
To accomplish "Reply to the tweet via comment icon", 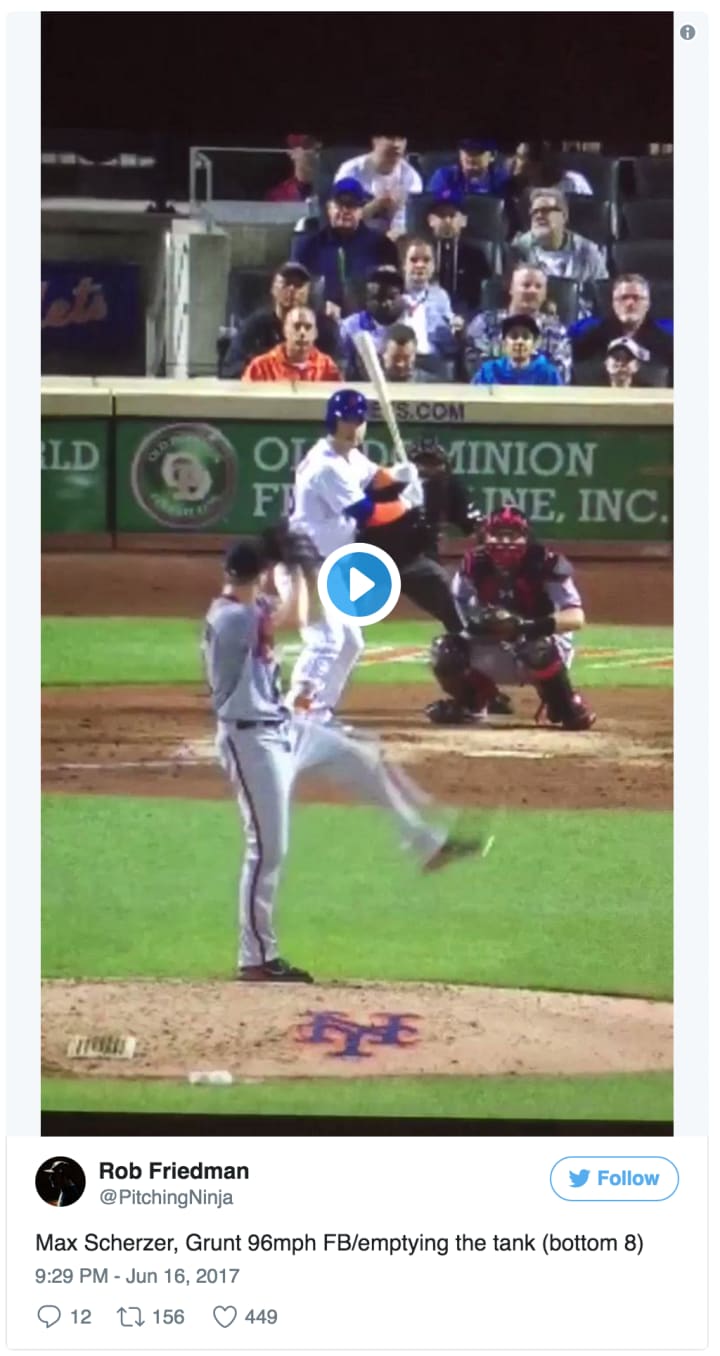I will pos(49,1317).
